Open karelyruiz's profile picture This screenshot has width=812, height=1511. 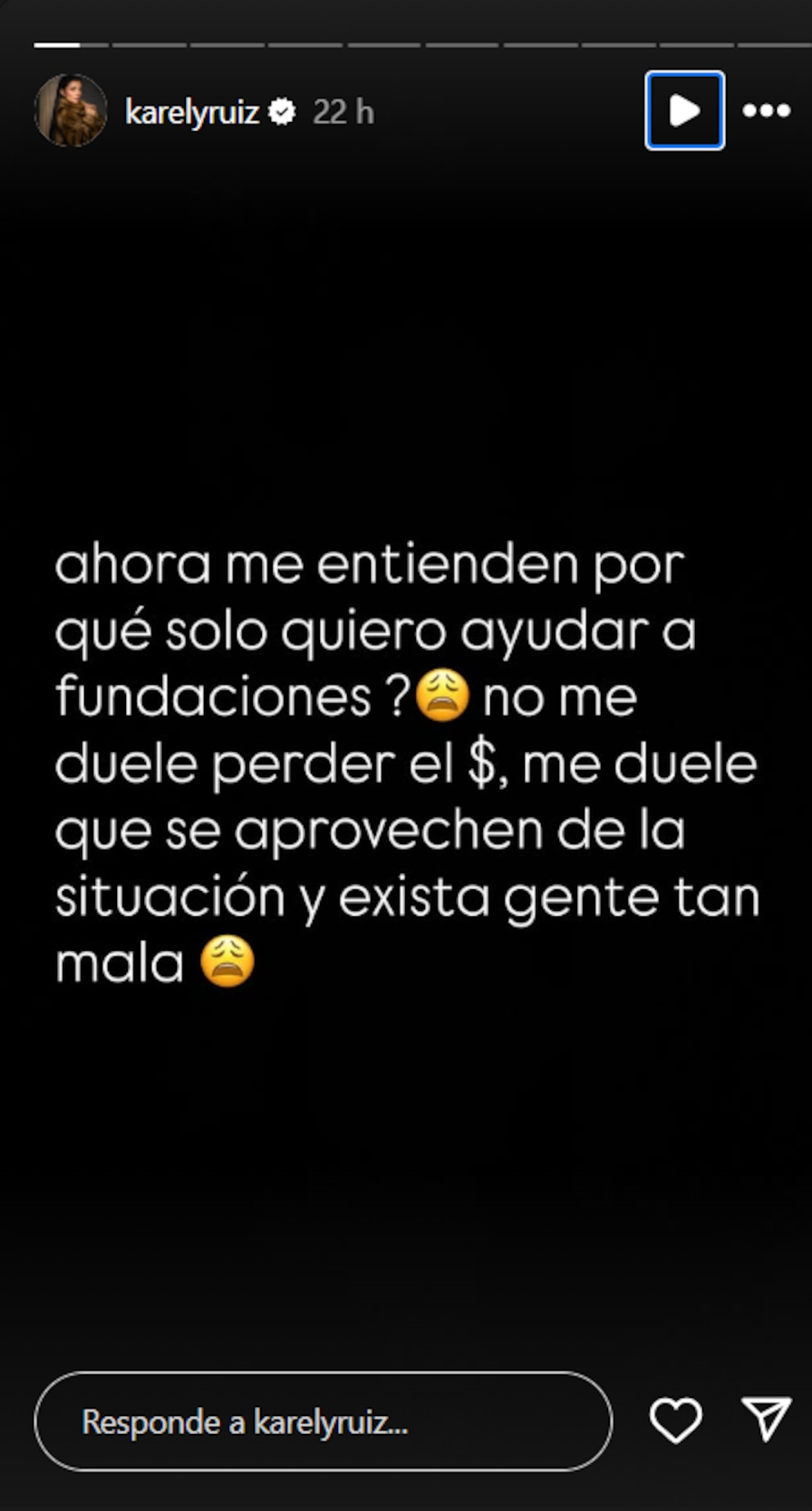tap(70, 111)
